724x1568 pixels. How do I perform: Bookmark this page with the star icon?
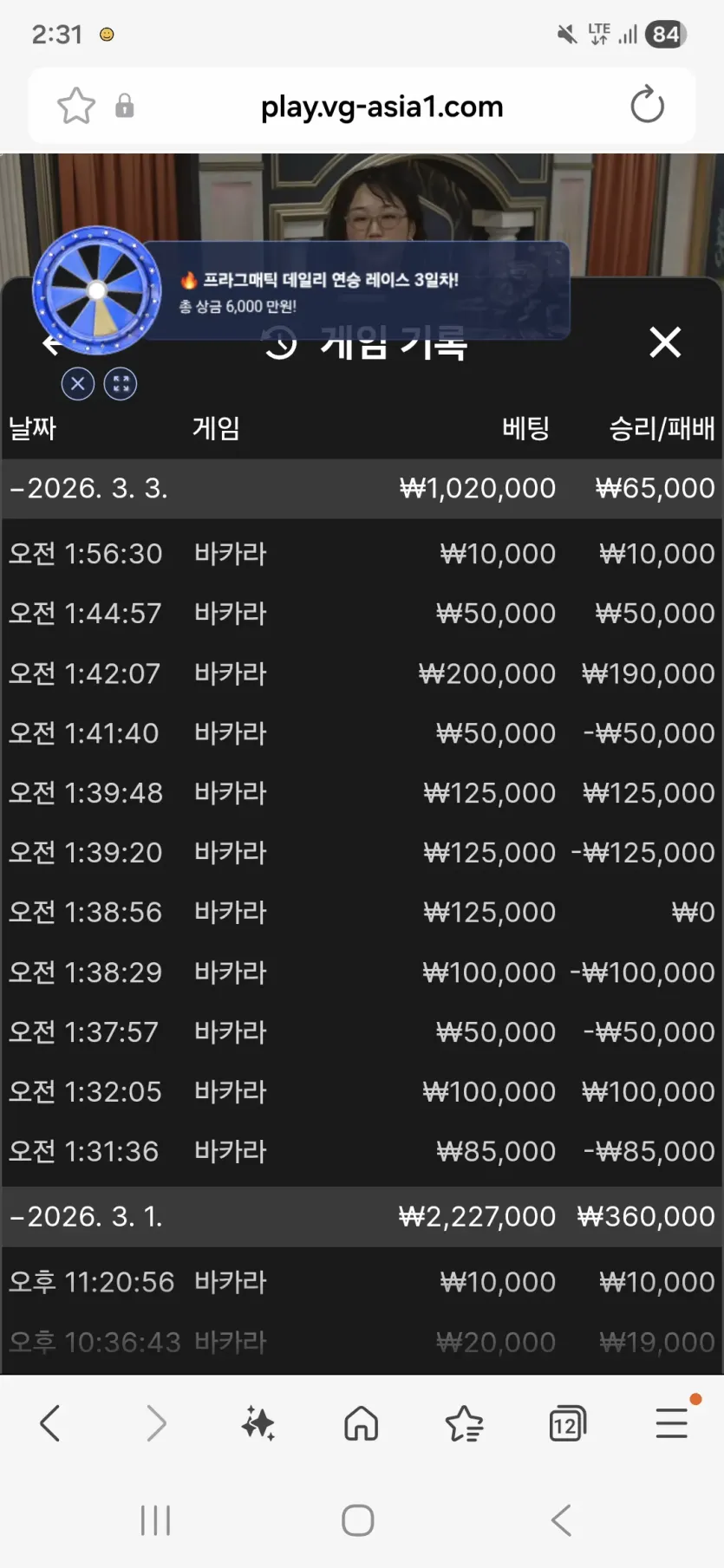tap(76, 106)
